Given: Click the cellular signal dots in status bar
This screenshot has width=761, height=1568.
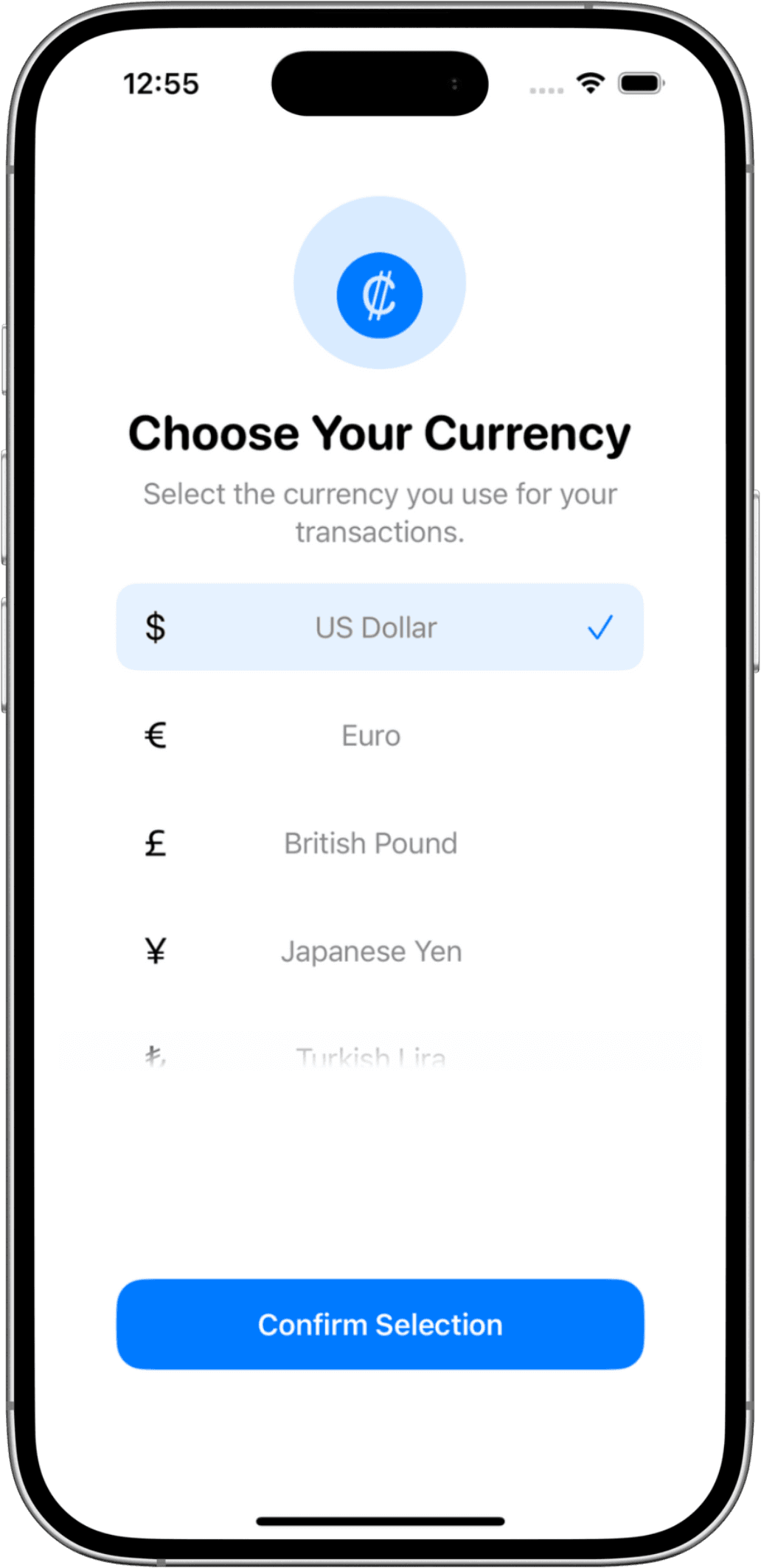Looking at the screenshot, I should click(x=546, y=88).
